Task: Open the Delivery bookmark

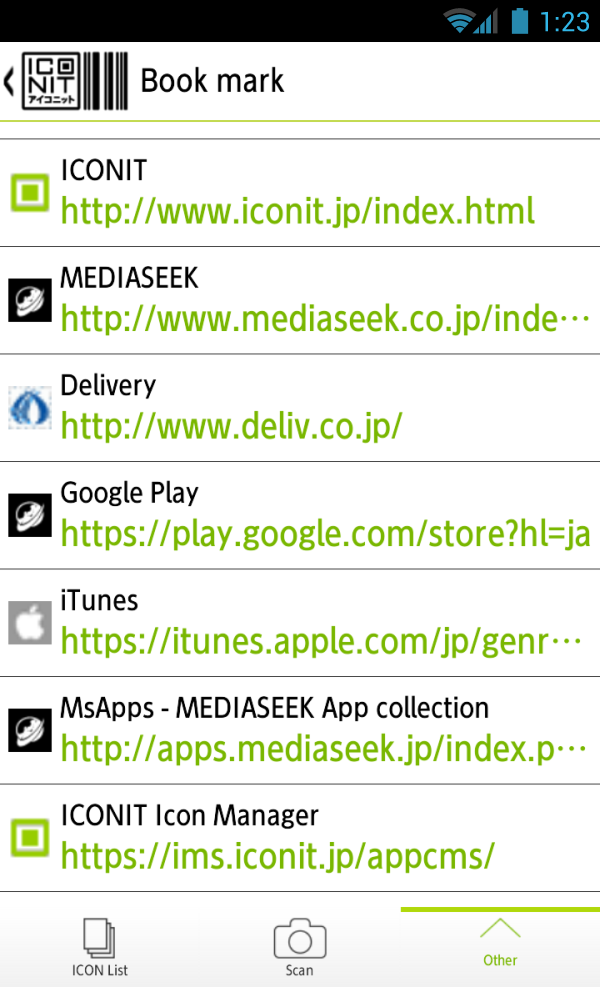Action: pos(300,408)
